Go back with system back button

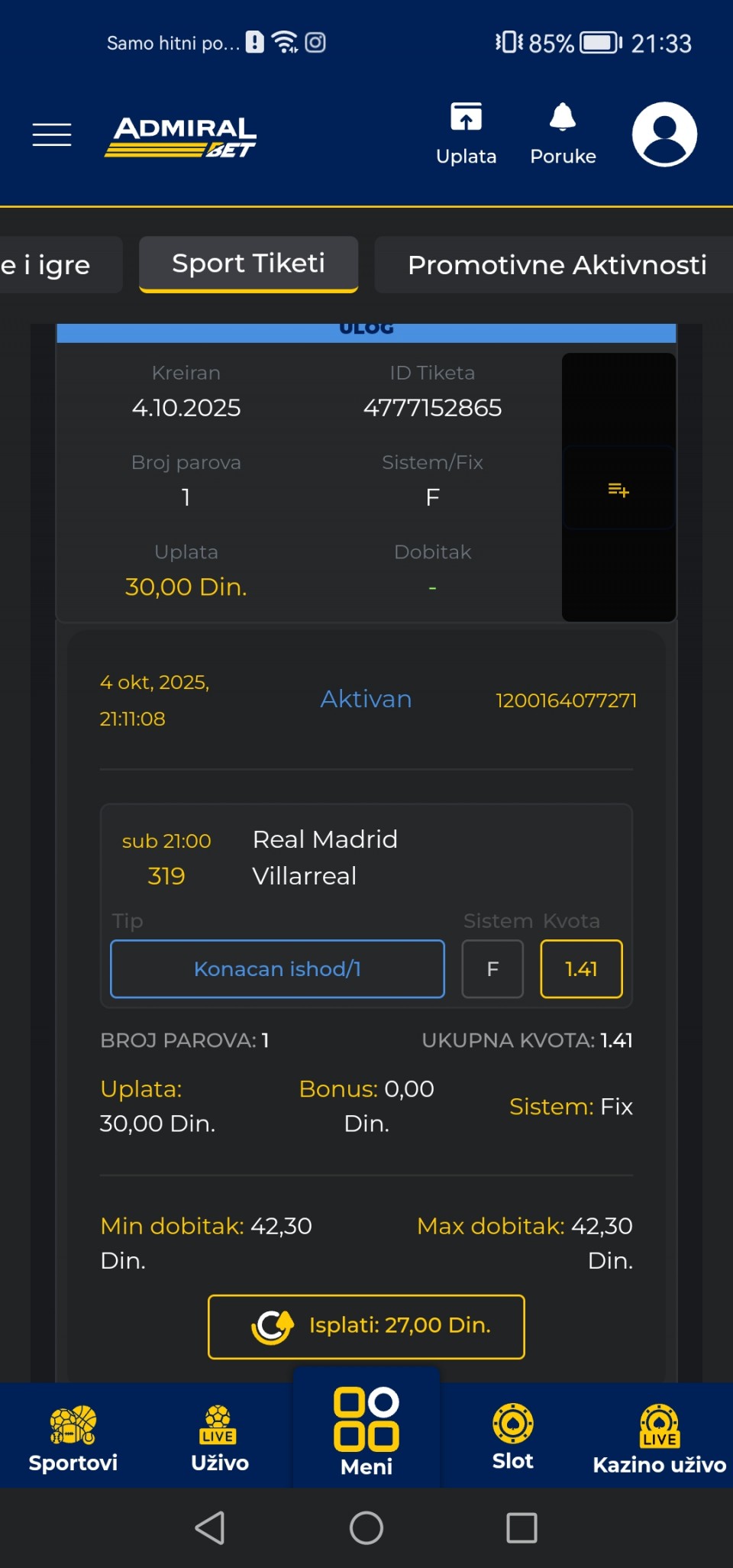coord(210,1528)
